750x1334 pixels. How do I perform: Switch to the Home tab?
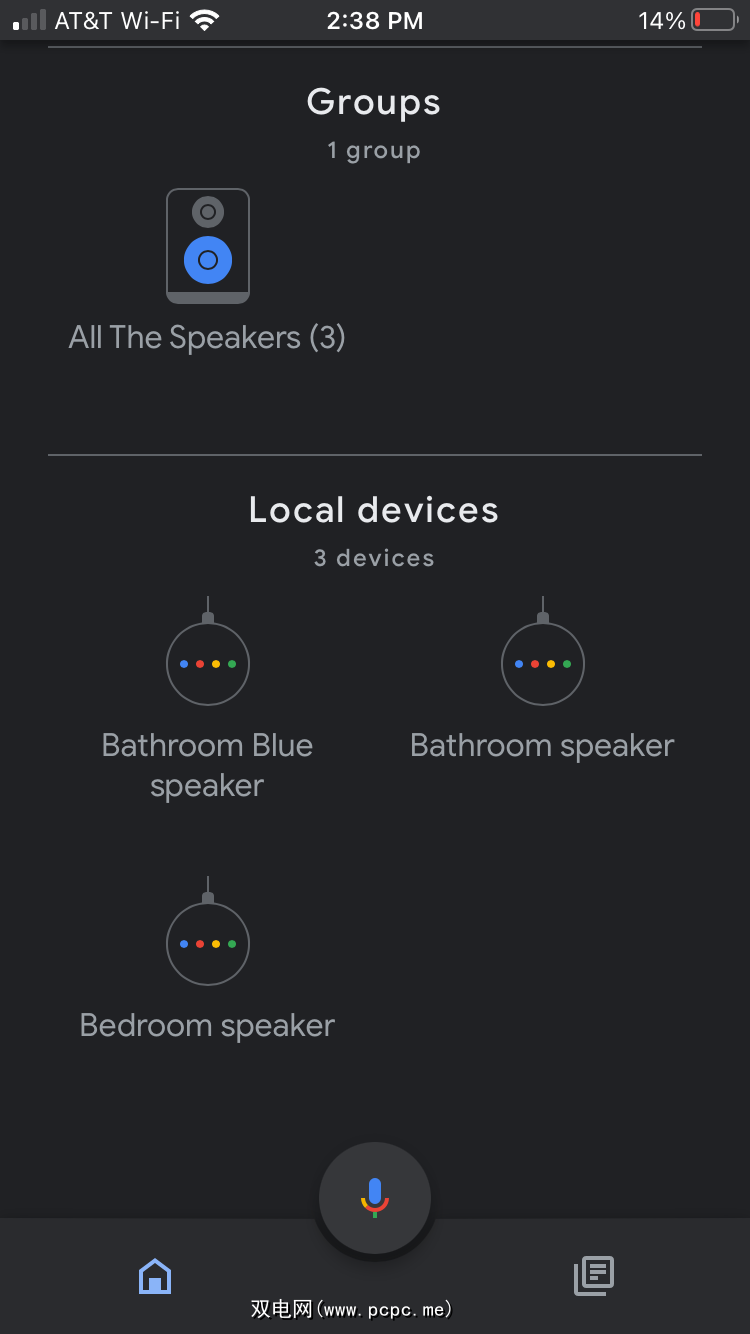click(155, 1276)
